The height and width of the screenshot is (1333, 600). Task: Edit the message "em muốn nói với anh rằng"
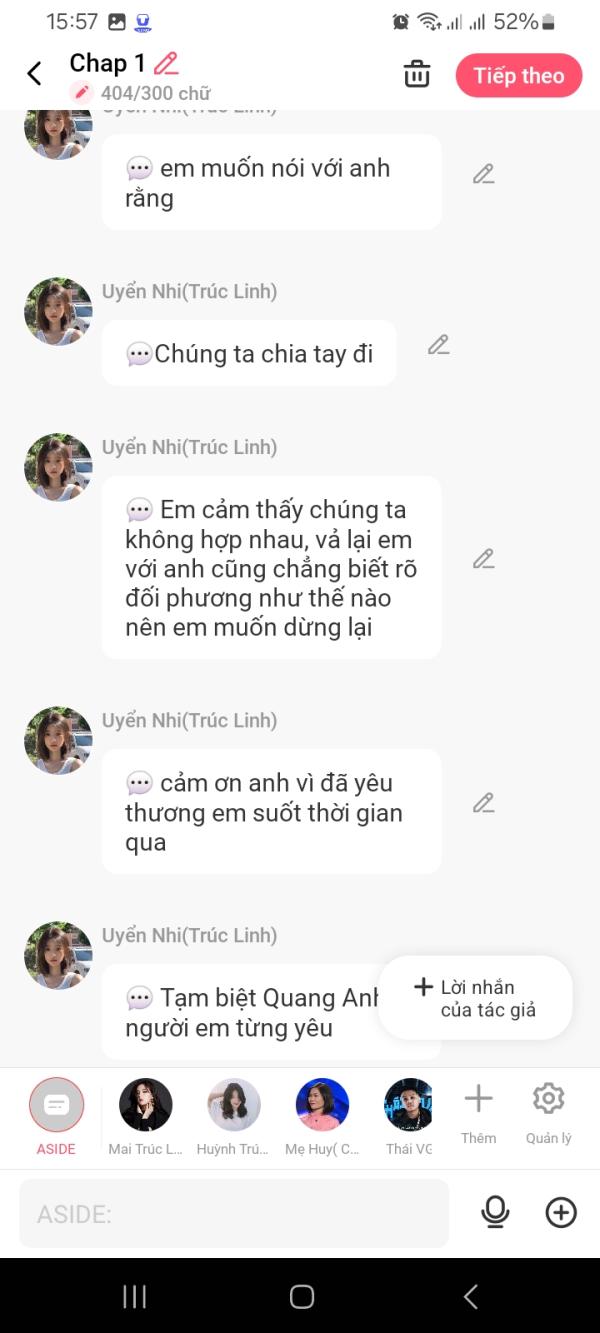tap(484, 174)
